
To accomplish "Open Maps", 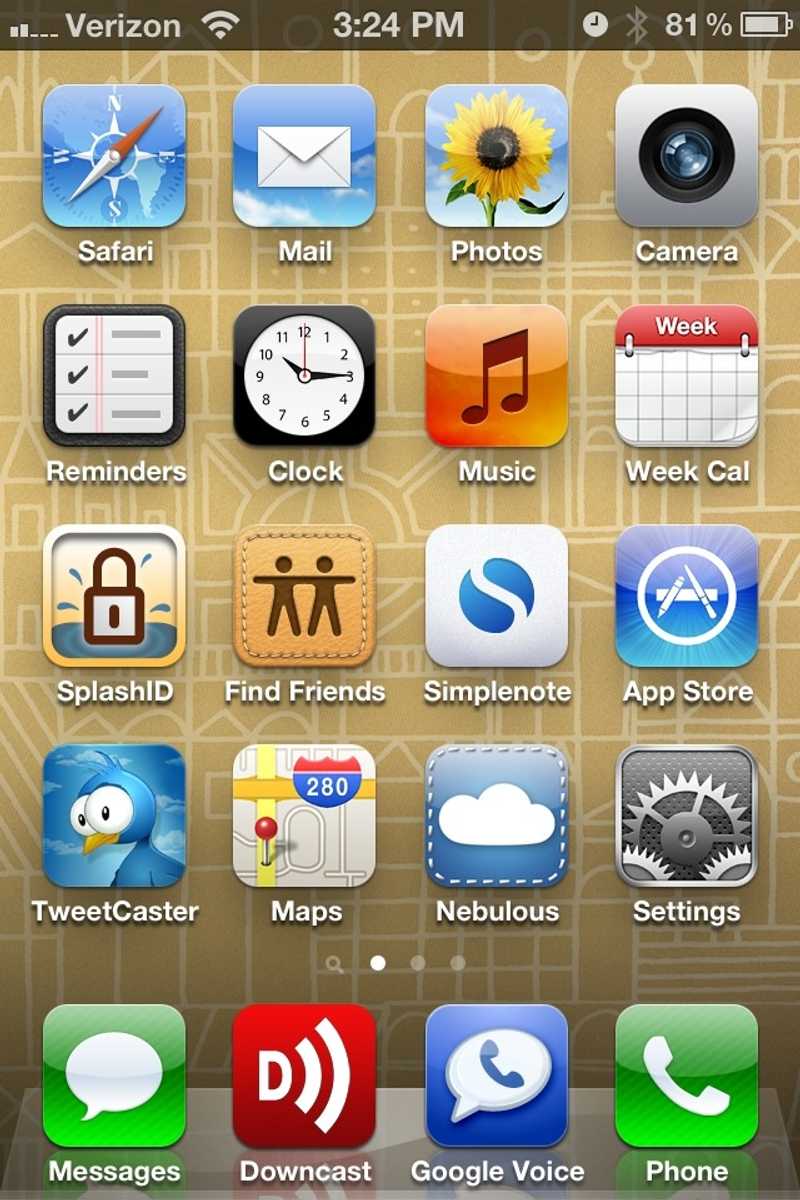I will click(304, 815).
